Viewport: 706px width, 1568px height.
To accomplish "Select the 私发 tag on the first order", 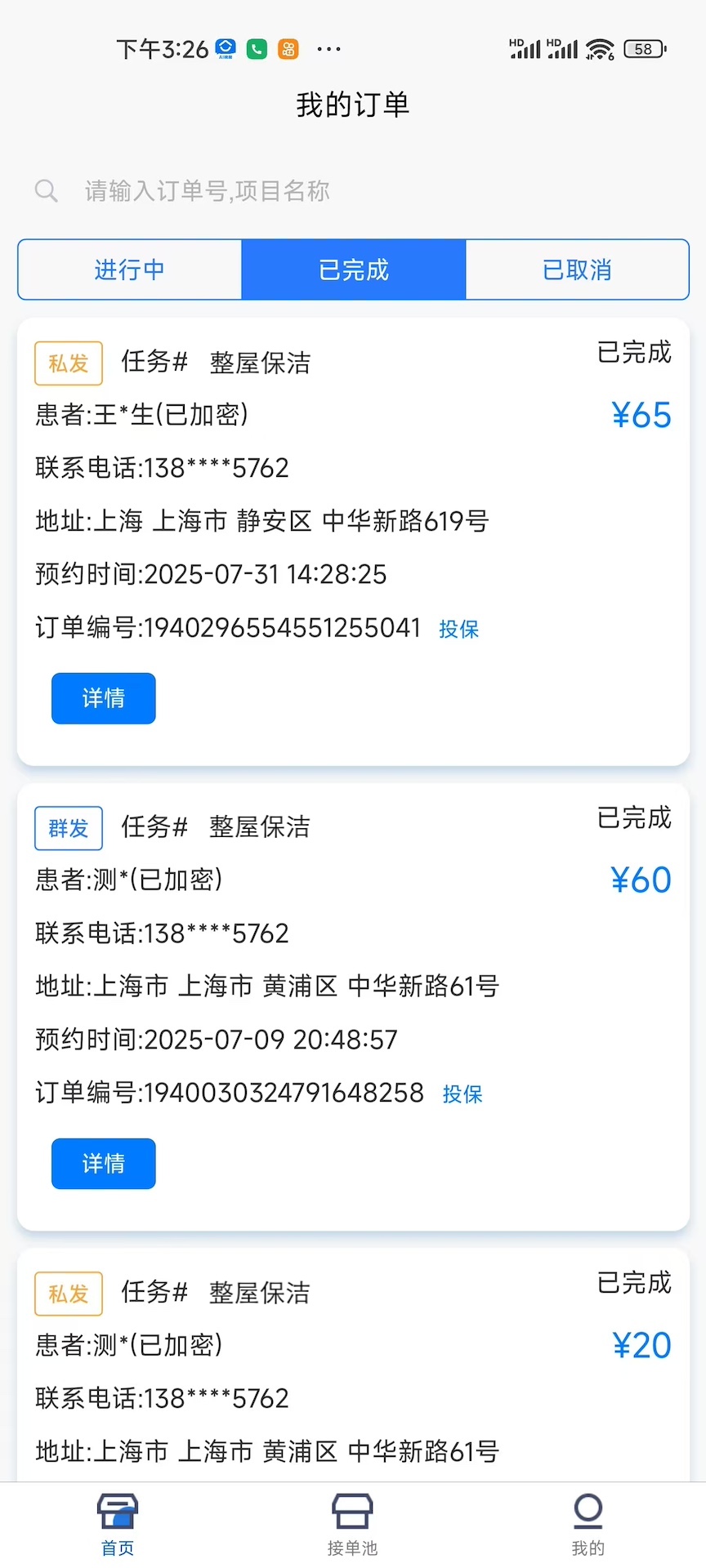I will 68,363.
